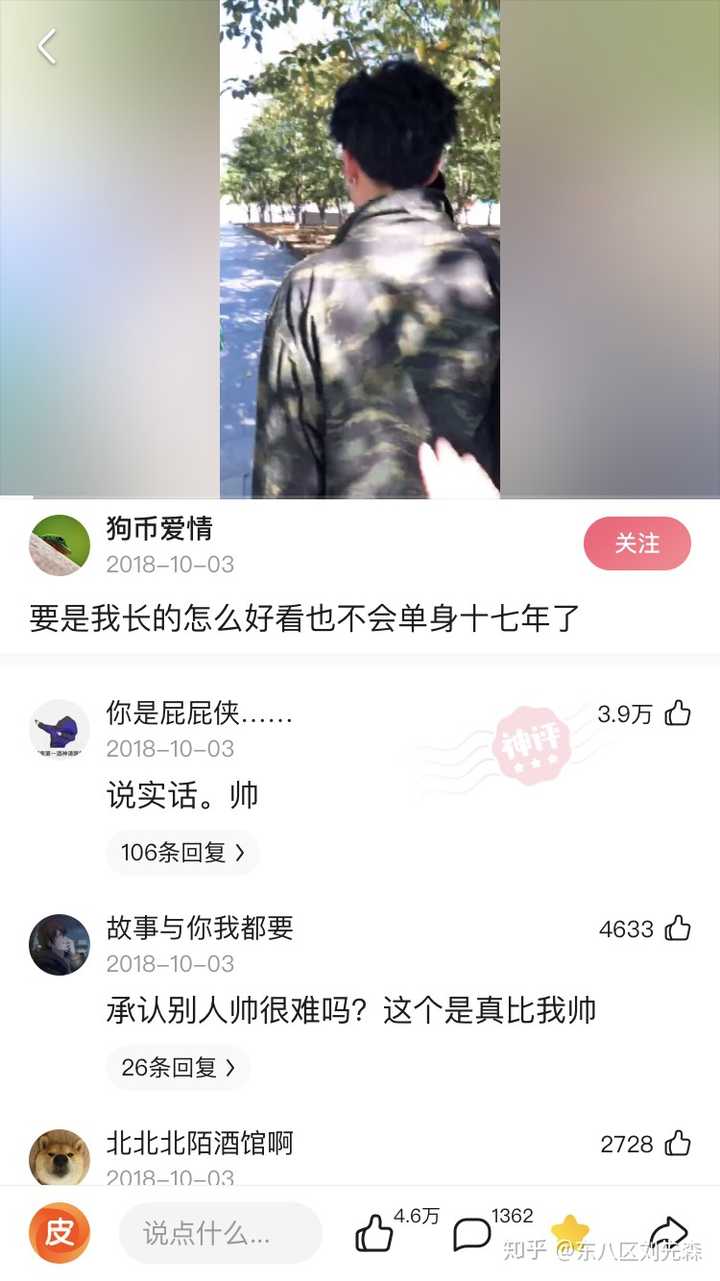The height and width of the screenshot is (1281, 720).
Task: Play the camouflage jacket video
Action: 360,250
